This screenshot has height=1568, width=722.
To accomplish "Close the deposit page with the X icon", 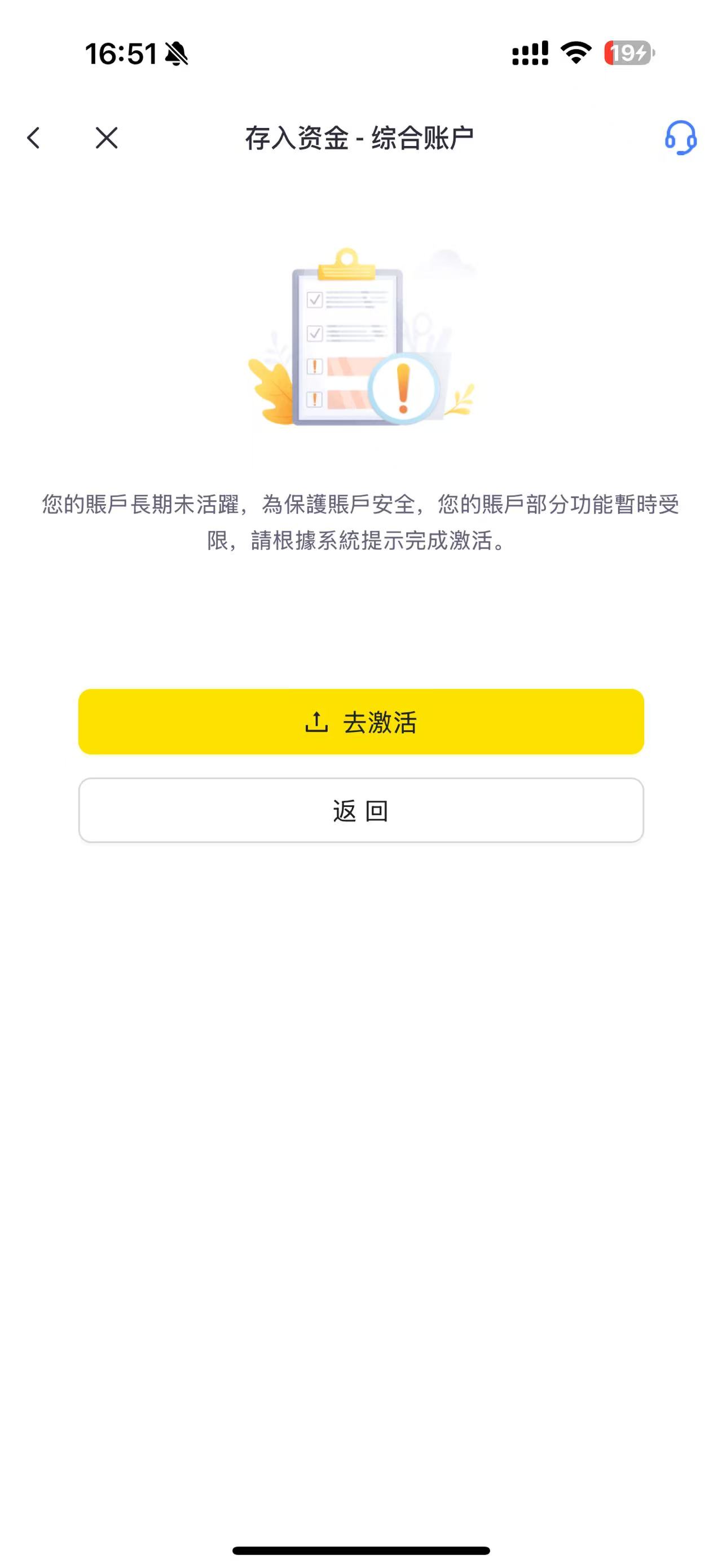I will coord(107,138).
